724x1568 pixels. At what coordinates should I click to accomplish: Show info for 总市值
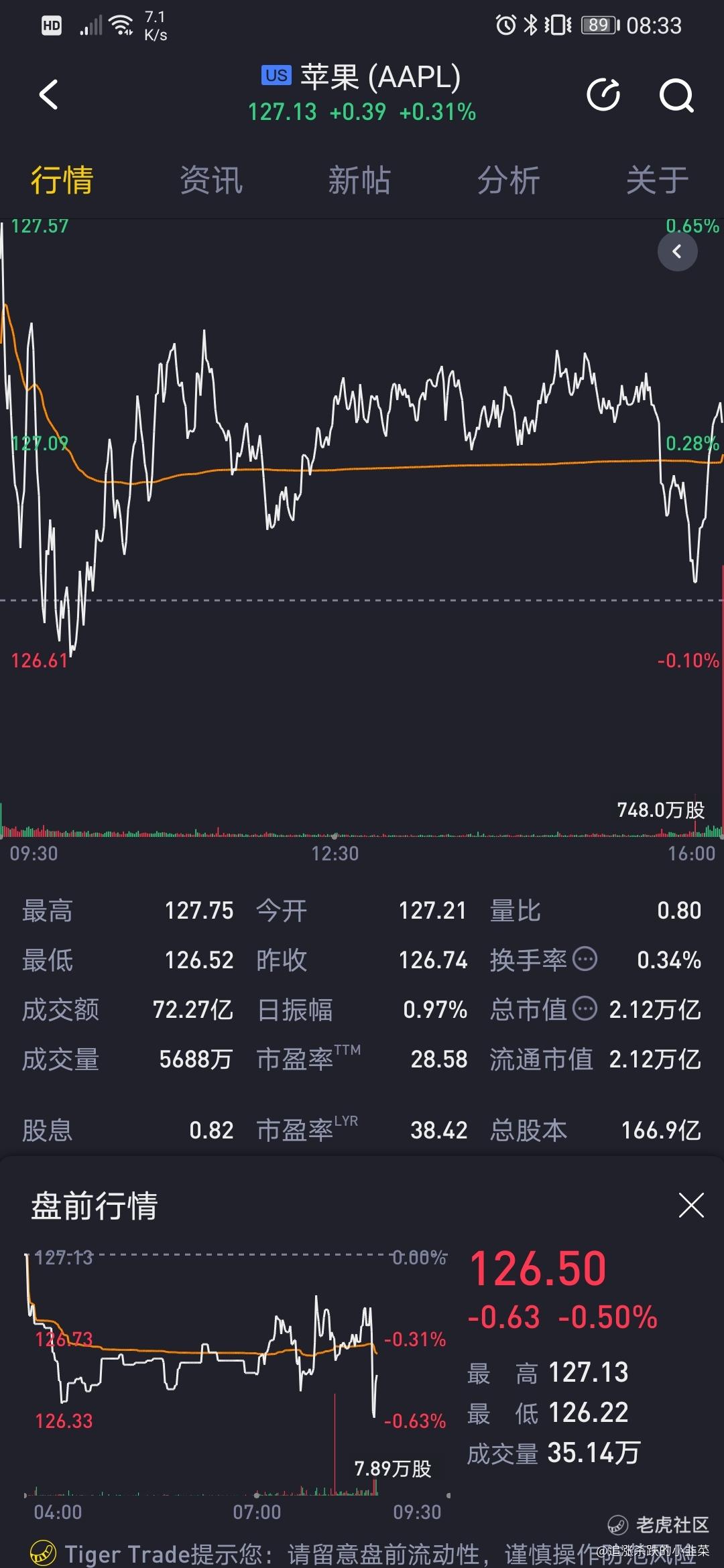(x=585, y=1008)
